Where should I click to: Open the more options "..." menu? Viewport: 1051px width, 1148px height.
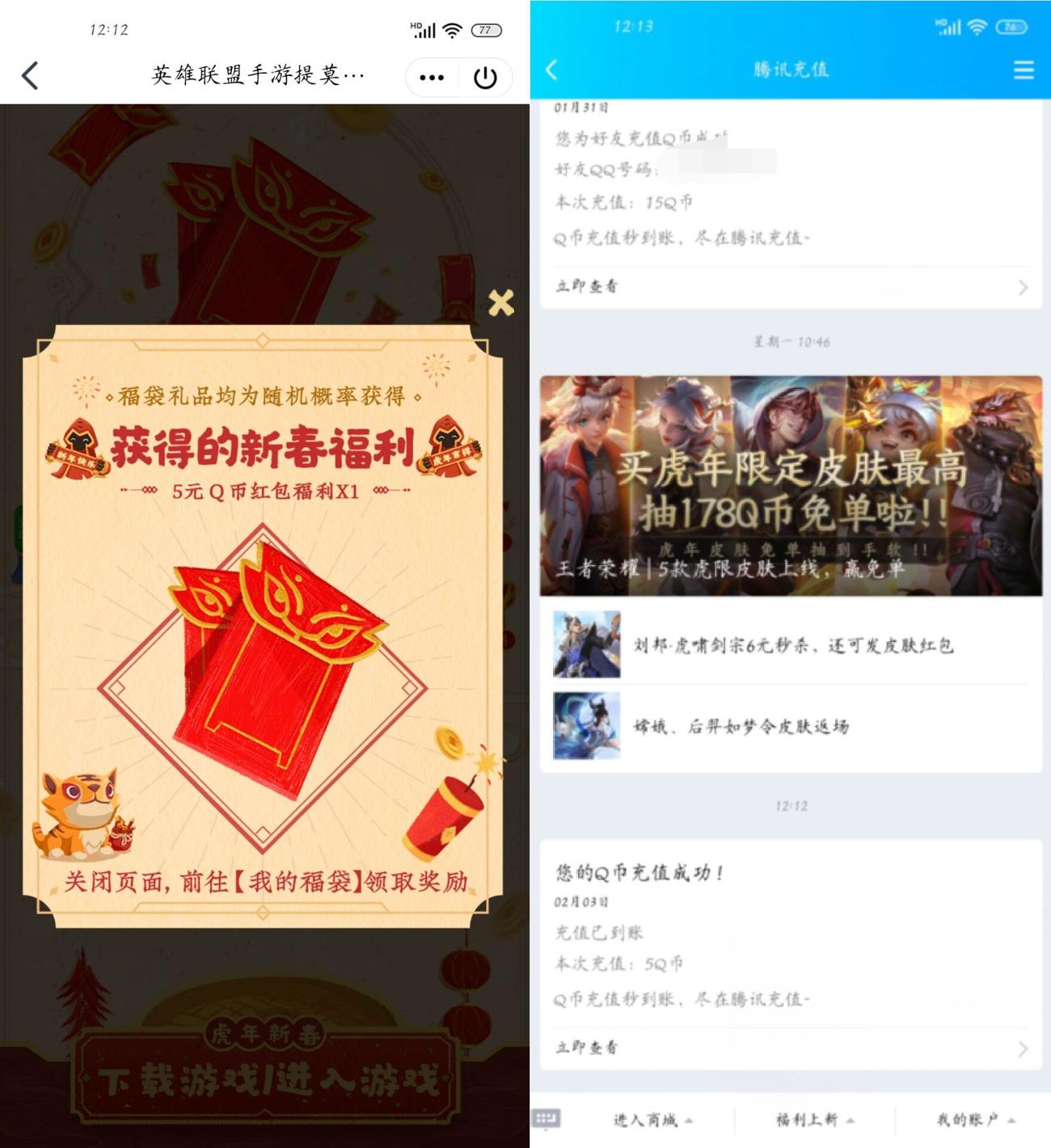tap(431, 76)
